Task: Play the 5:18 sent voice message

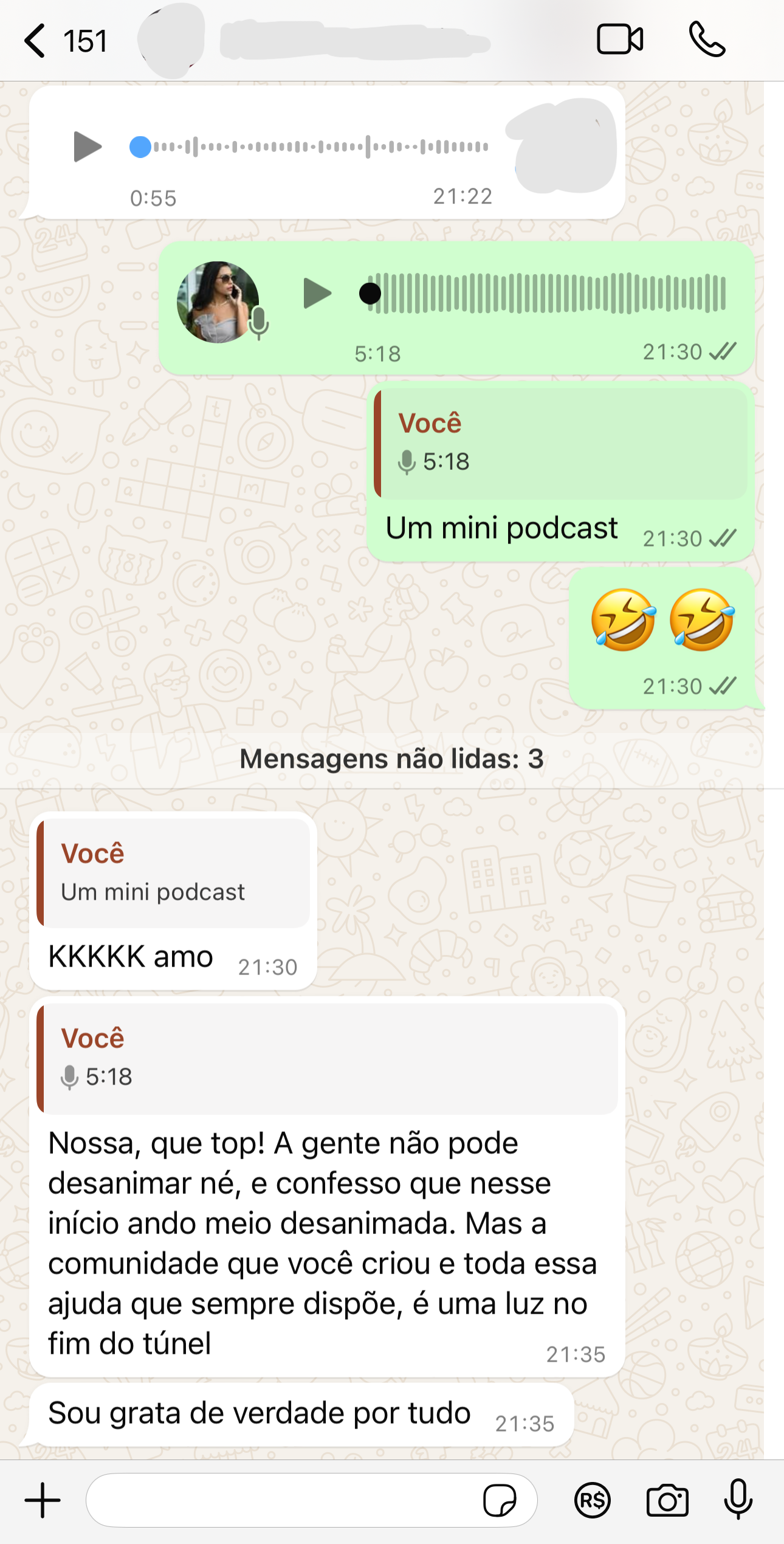Action: click(317, 294)
